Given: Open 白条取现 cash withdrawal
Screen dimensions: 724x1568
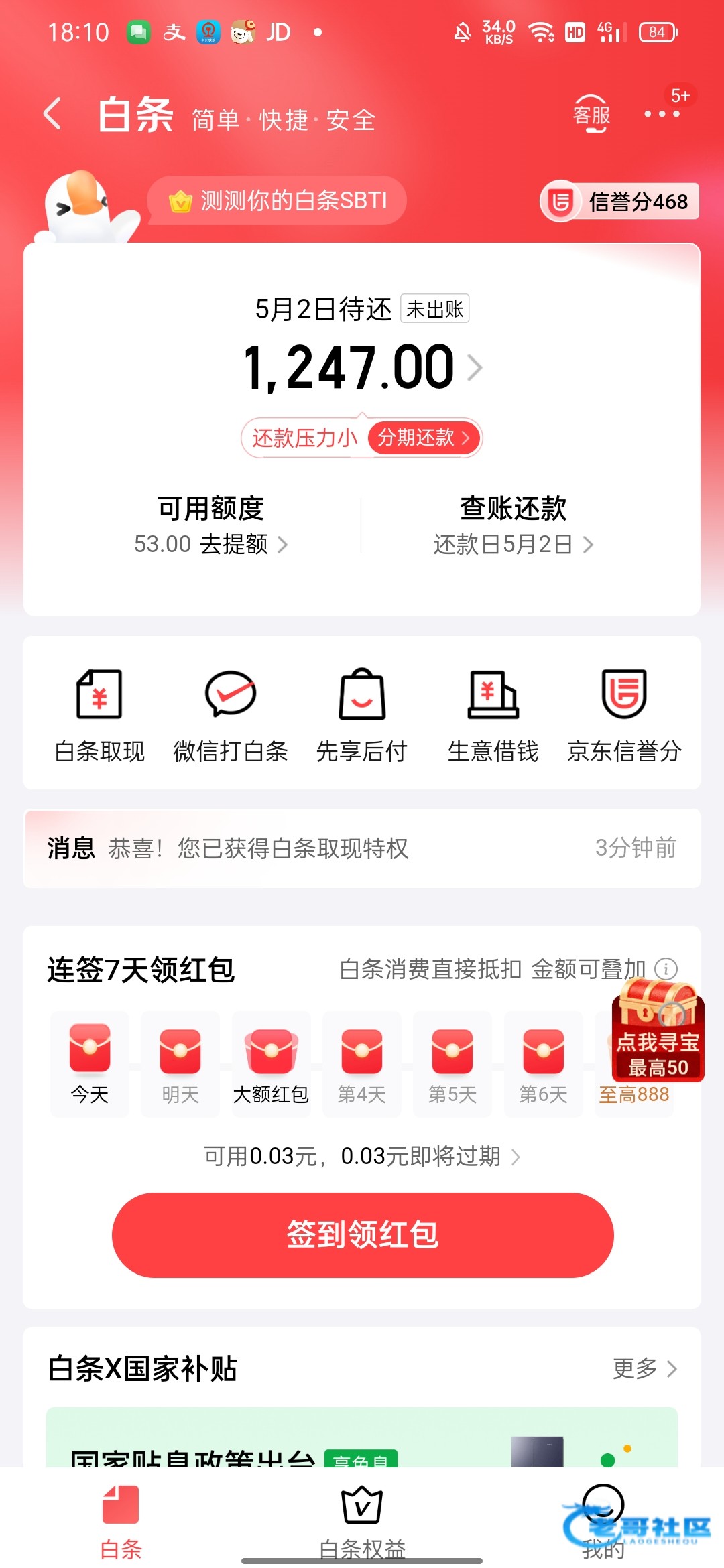Looking at the screenshot, I should [x=100, y=714].
